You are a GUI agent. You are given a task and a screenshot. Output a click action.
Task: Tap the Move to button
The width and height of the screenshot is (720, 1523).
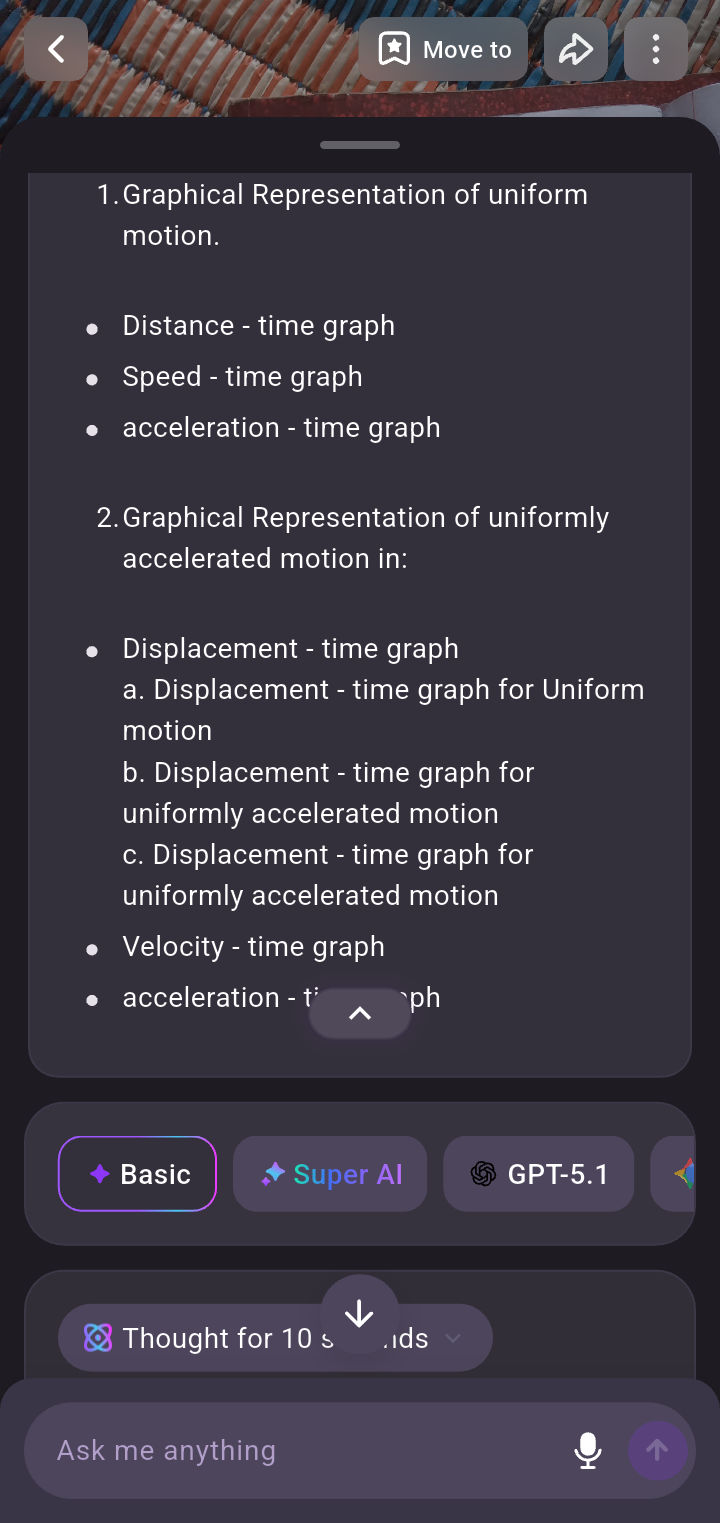443,49
